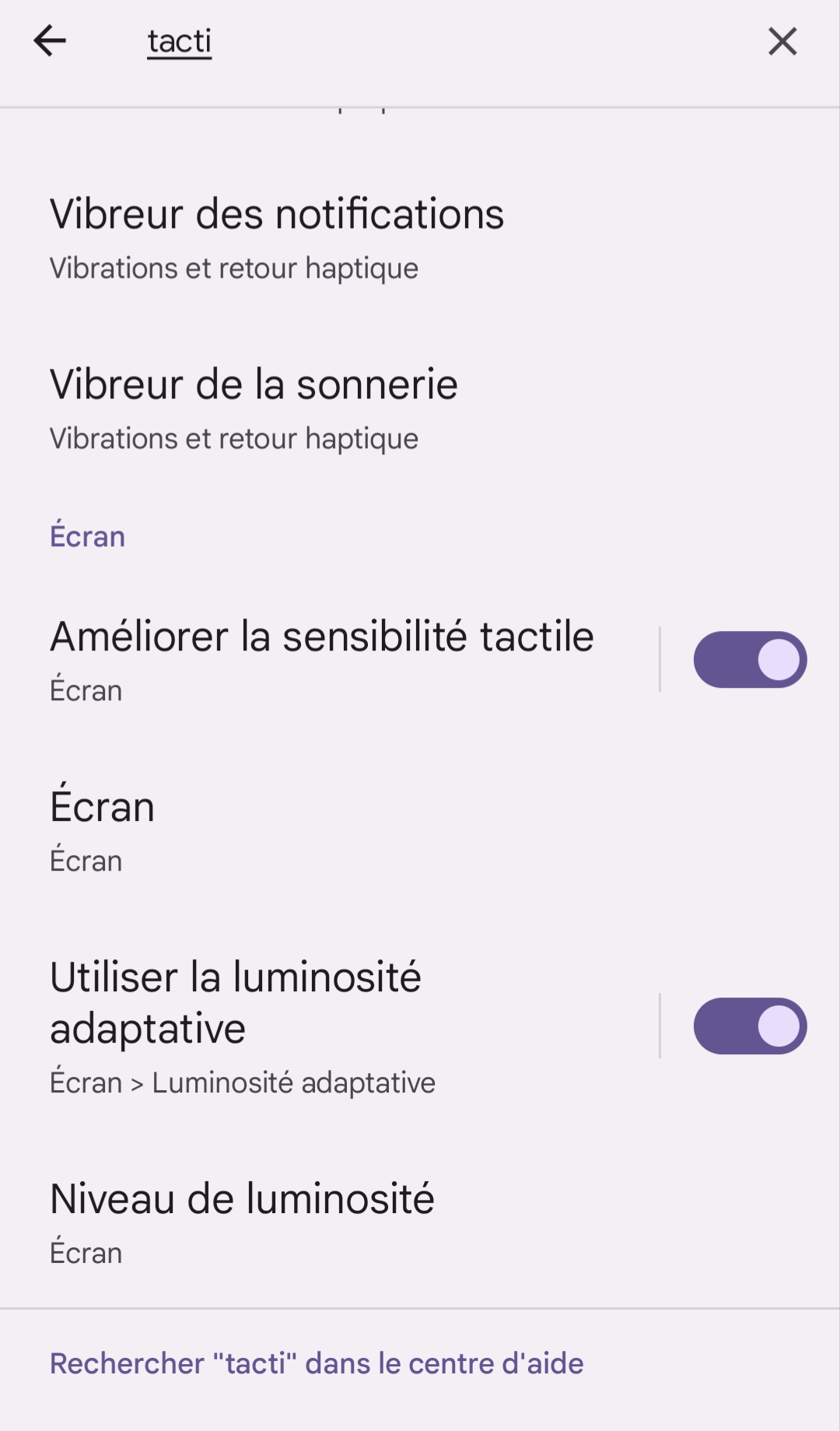The height and width of the screenshot is (1431, 840).
Task: Open the Écran settings result
Action: pos(103,829)
